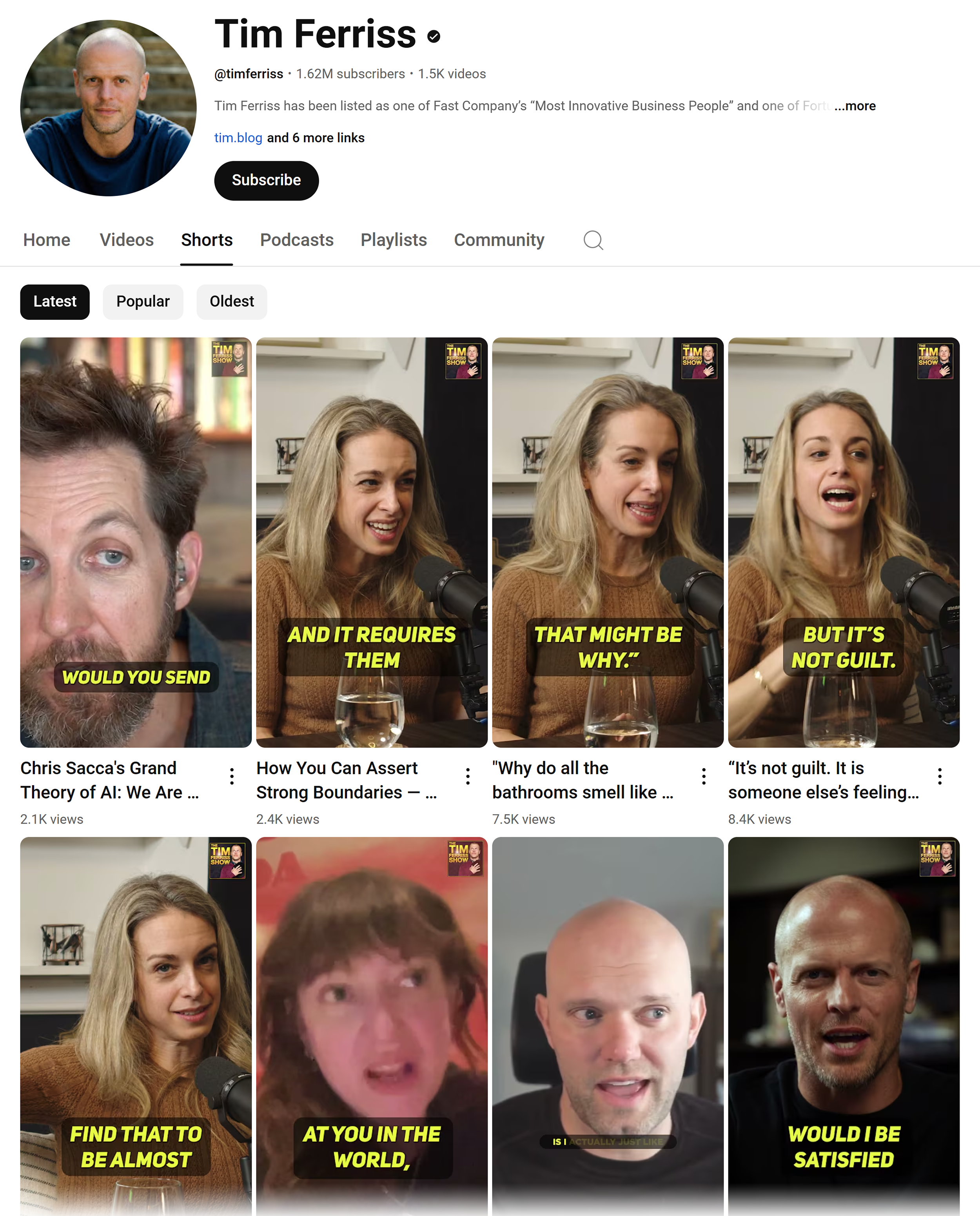Open the "Would I be satisfied" short

tap(843, 1025)
